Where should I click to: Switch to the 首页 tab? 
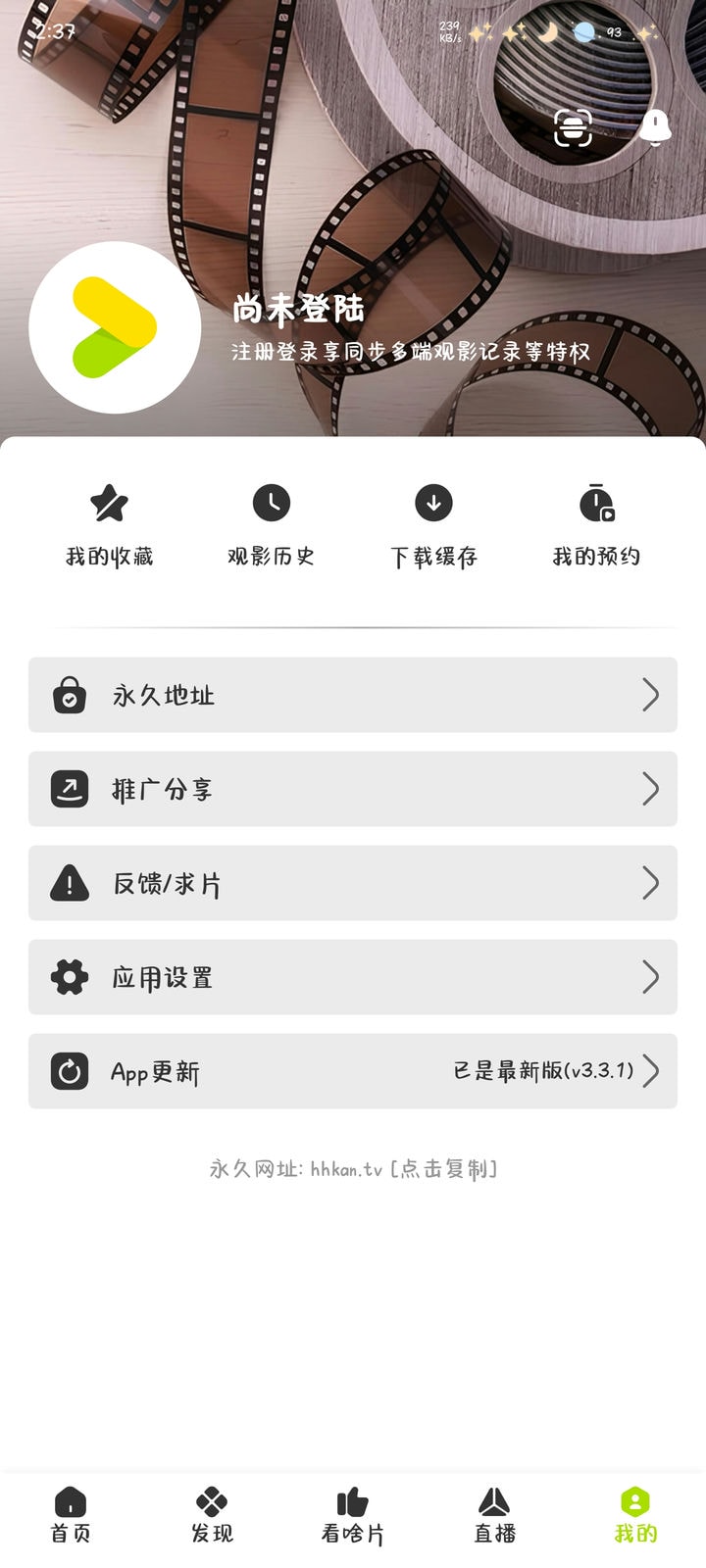69,1514
